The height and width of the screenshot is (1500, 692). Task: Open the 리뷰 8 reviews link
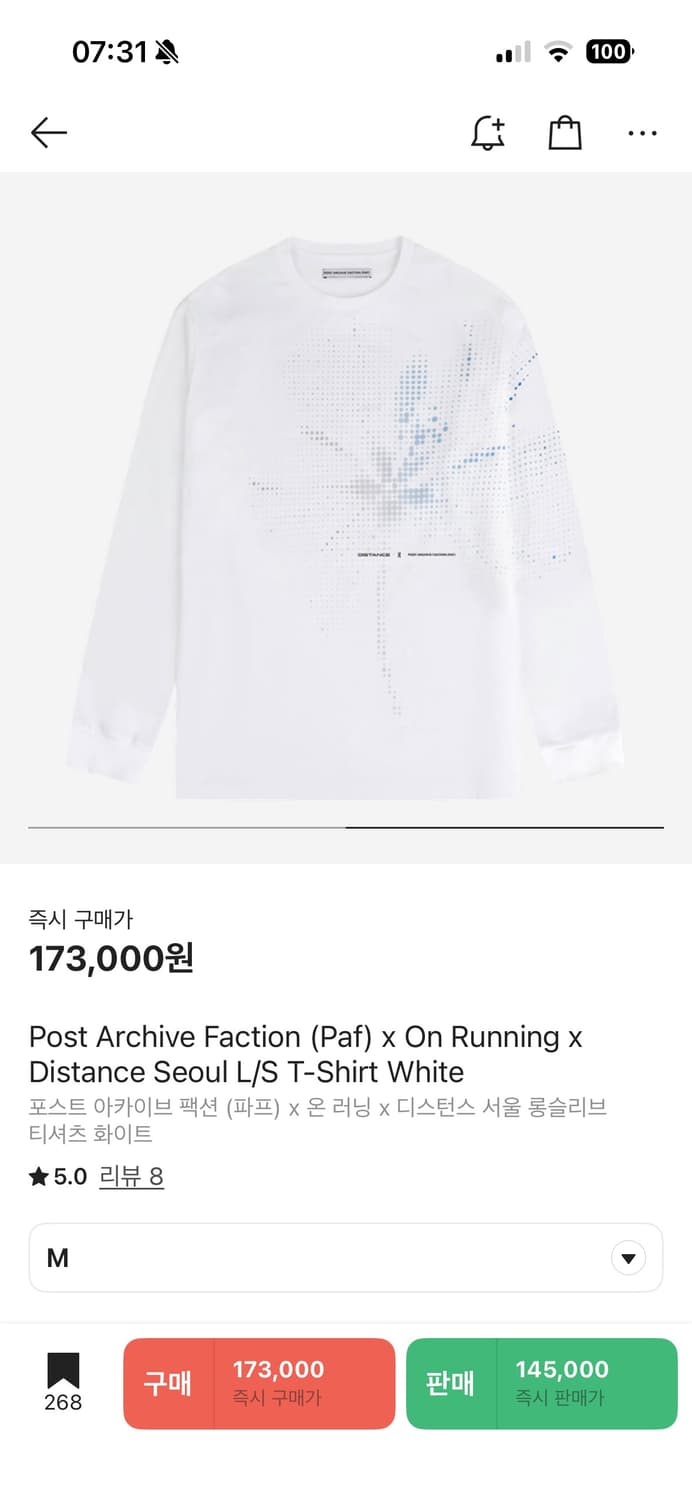[131, 1176]
